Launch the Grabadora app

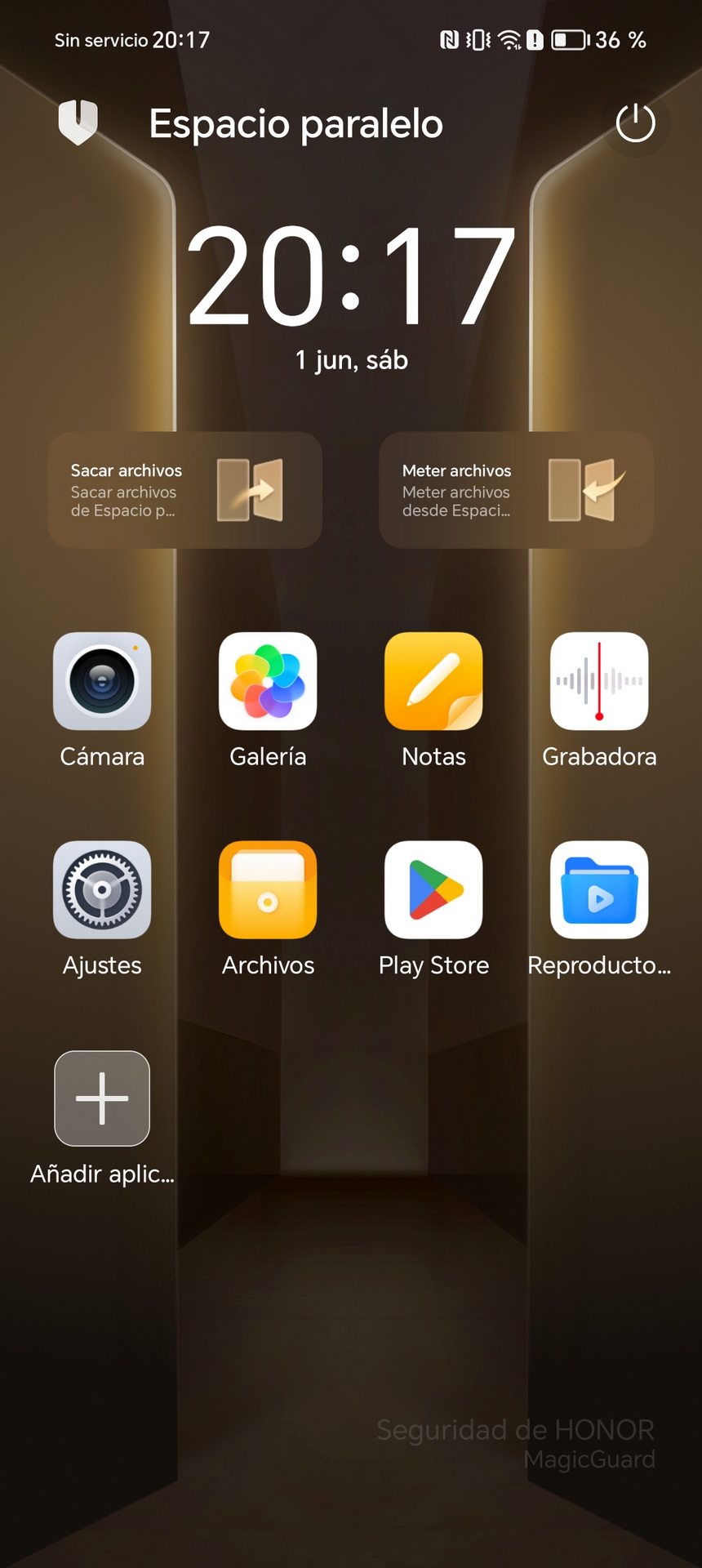point(599,681)
